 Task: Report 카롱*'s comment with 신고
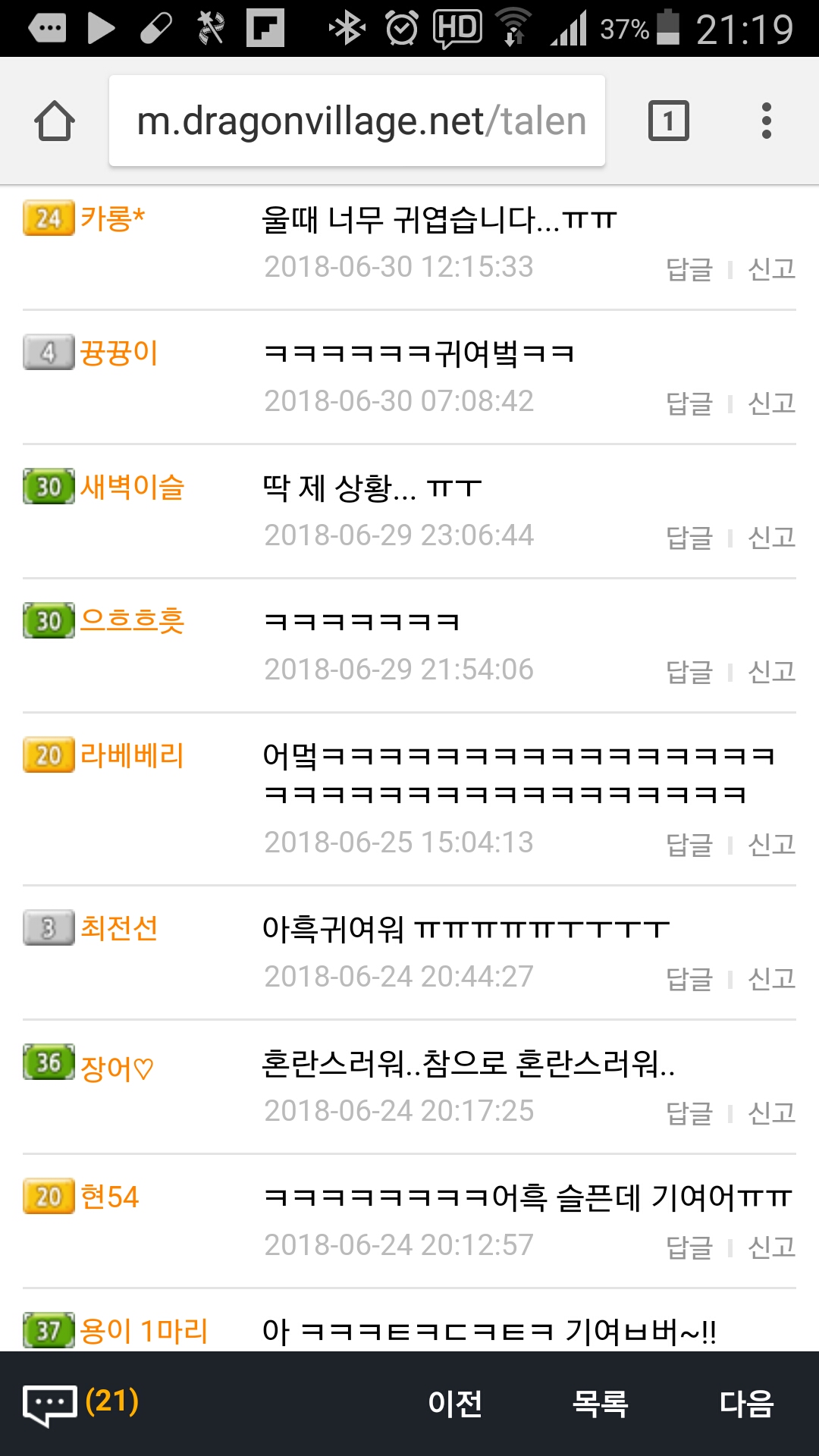(x=771, y=269)
